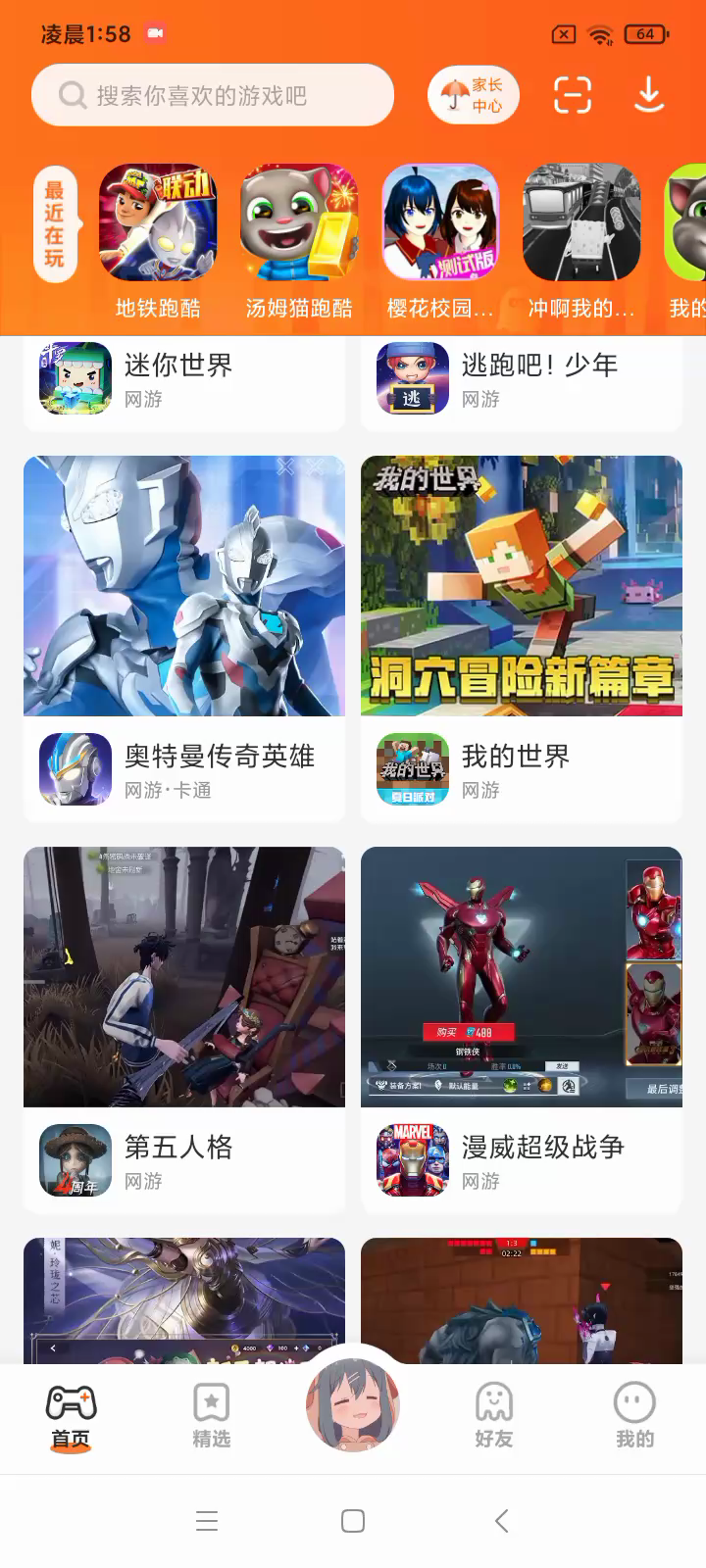Open the 逃跑吧!少年 game card
The width and height of the screenshot is (706, 1568).
point(522,380)
